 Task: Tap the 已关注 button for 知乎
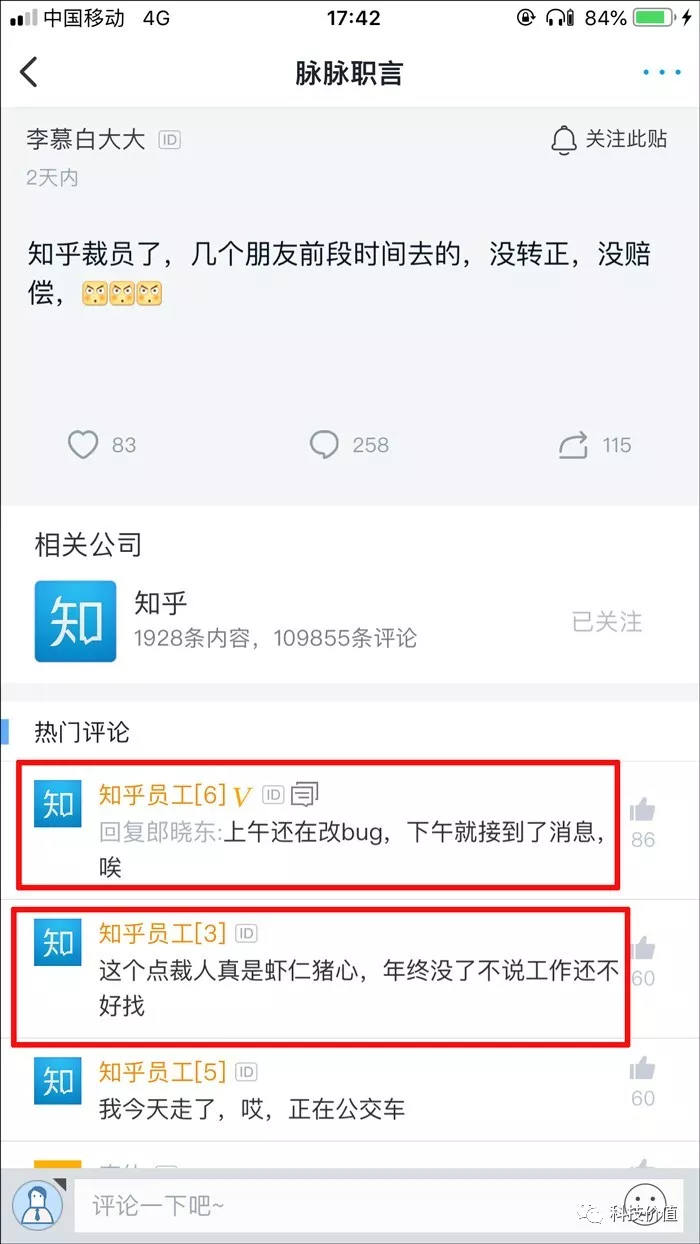click(606, 621)
